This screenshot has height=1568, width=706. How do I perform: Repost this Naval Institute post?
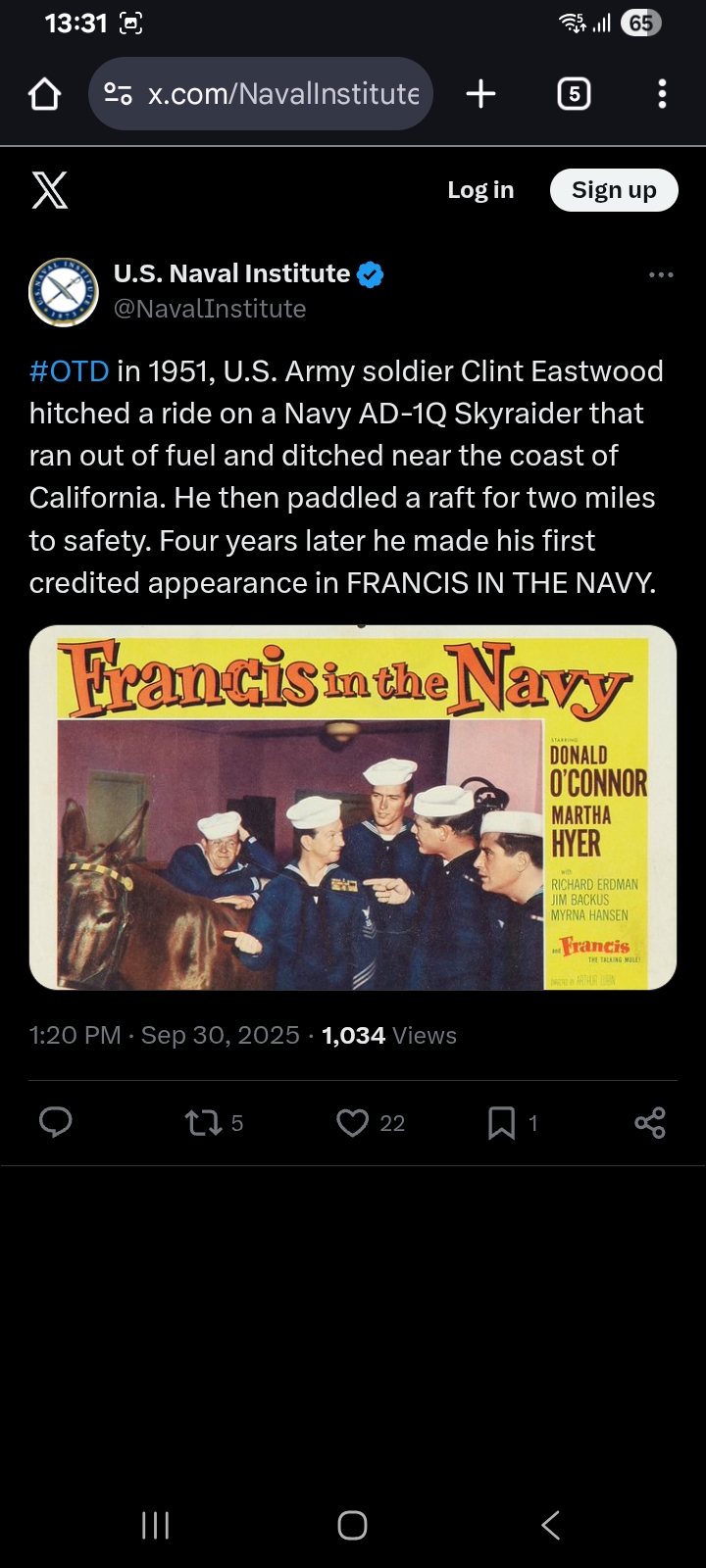[x=204, y=1122]
